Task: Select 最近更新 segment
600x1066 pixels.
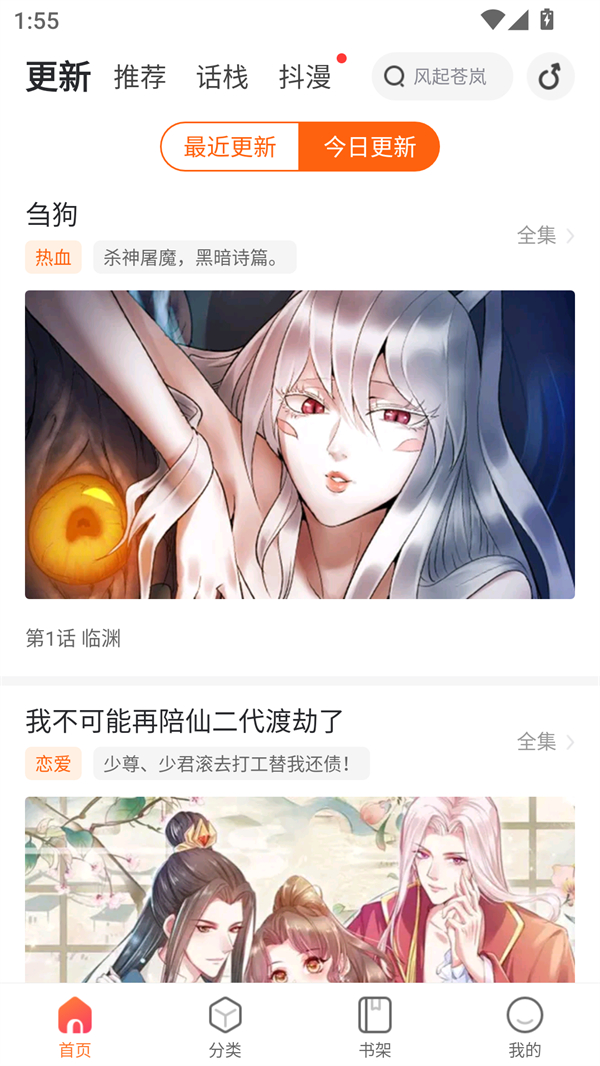Action: (230, 147)
